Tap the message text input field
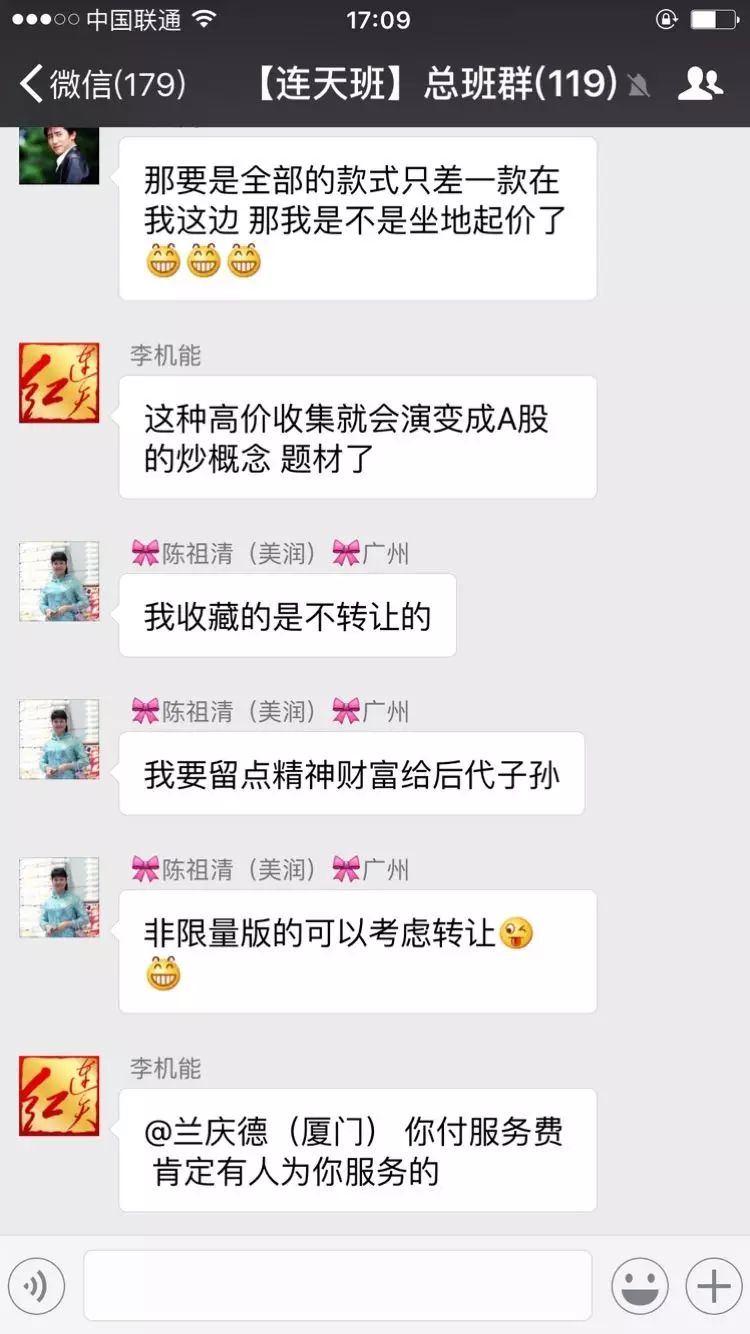 click(337, 1286)
